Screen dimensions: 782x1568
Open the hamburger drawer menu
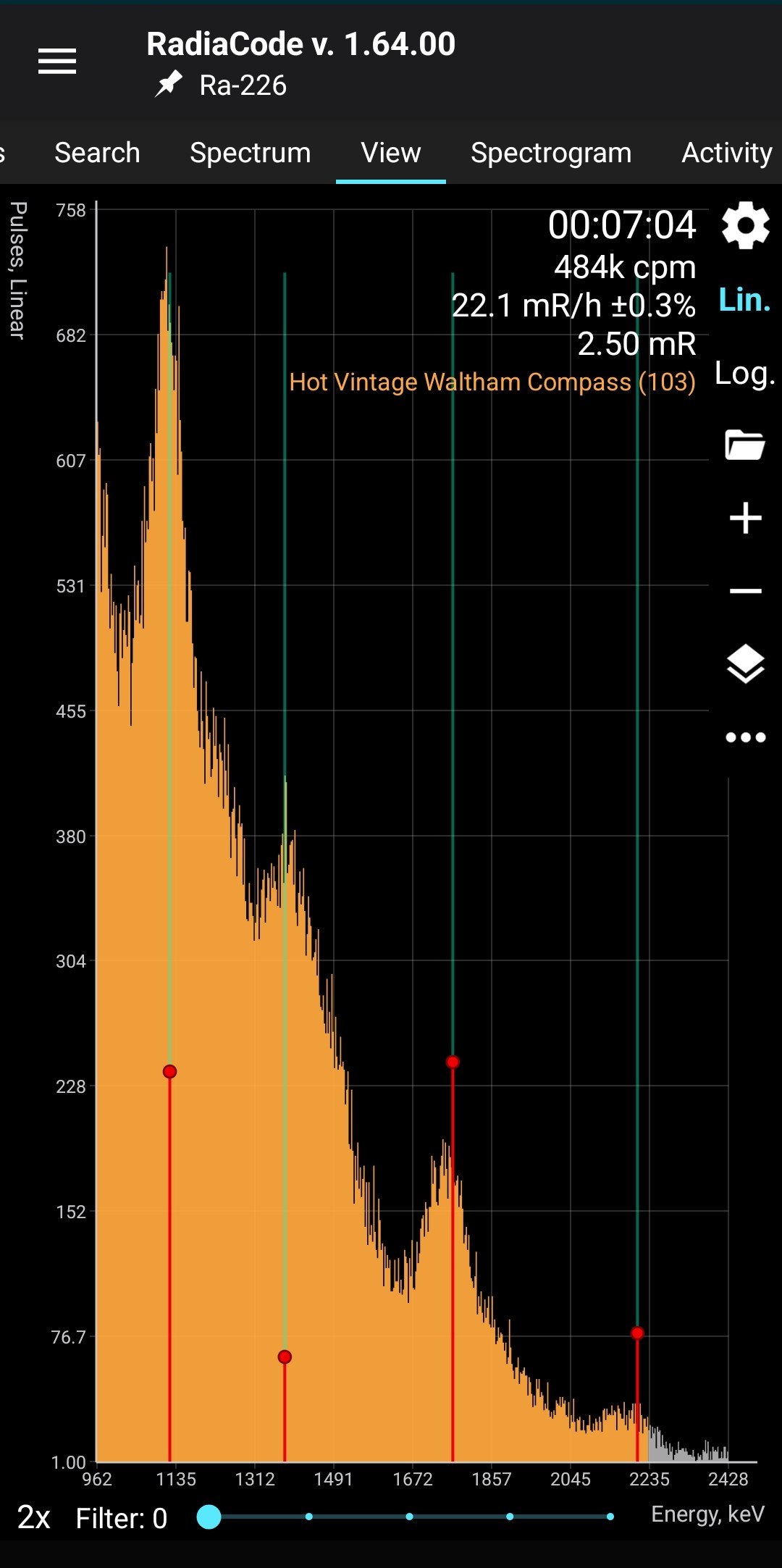[57, 62]
